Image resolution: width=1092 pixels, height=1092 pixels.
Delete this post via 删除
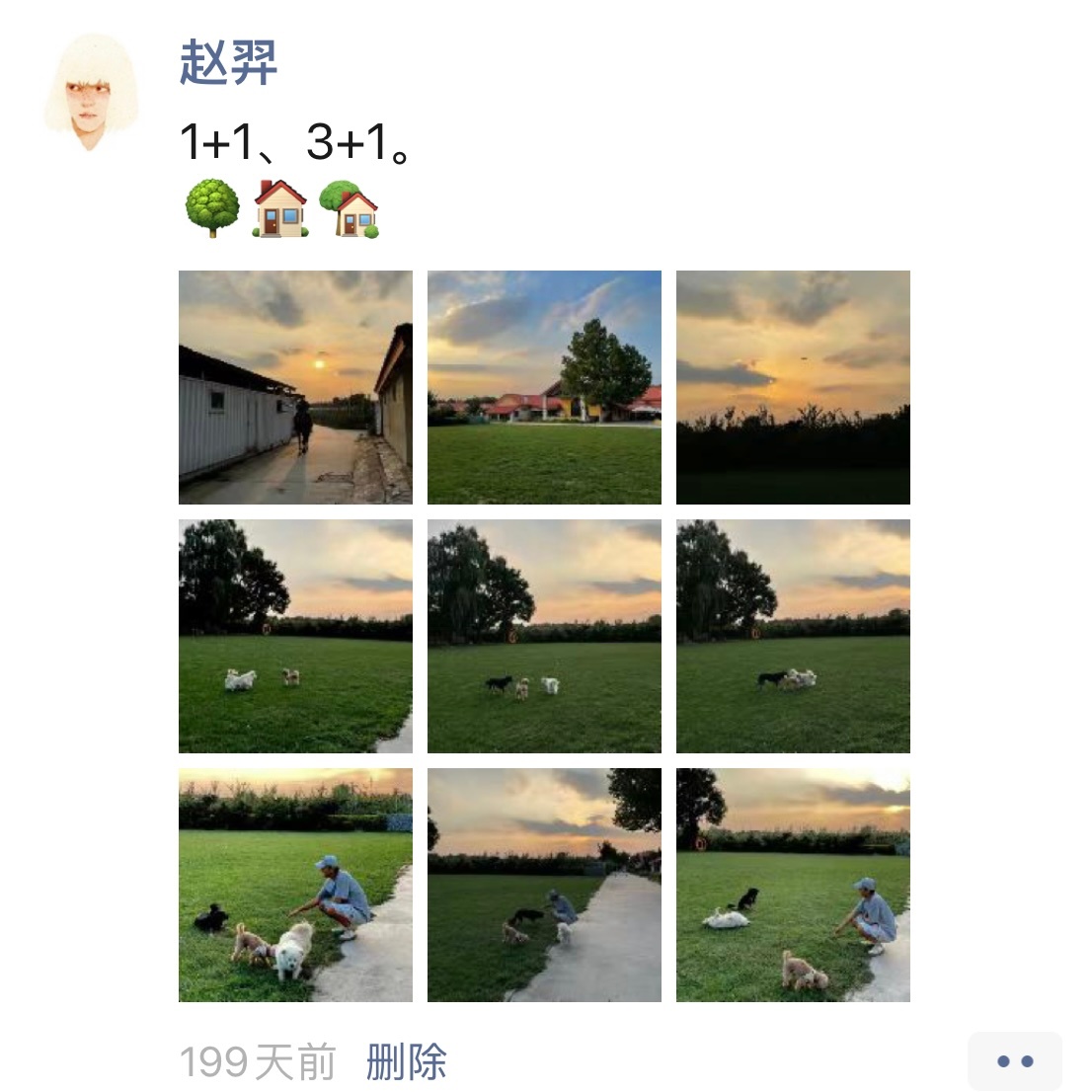coord(406,1062)
